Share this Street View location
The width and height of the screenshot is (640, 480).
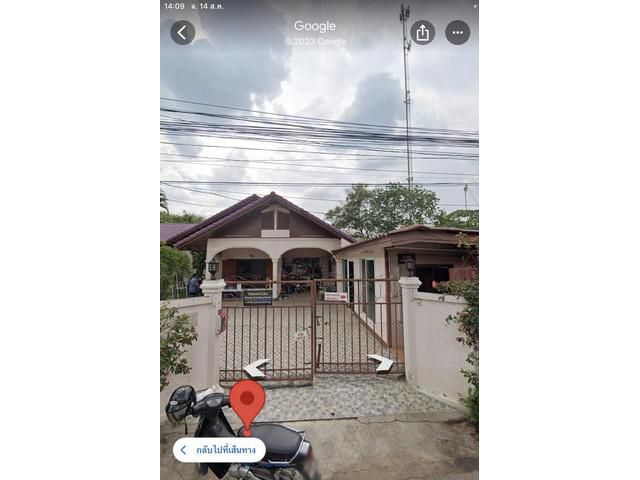click(422, 32)
